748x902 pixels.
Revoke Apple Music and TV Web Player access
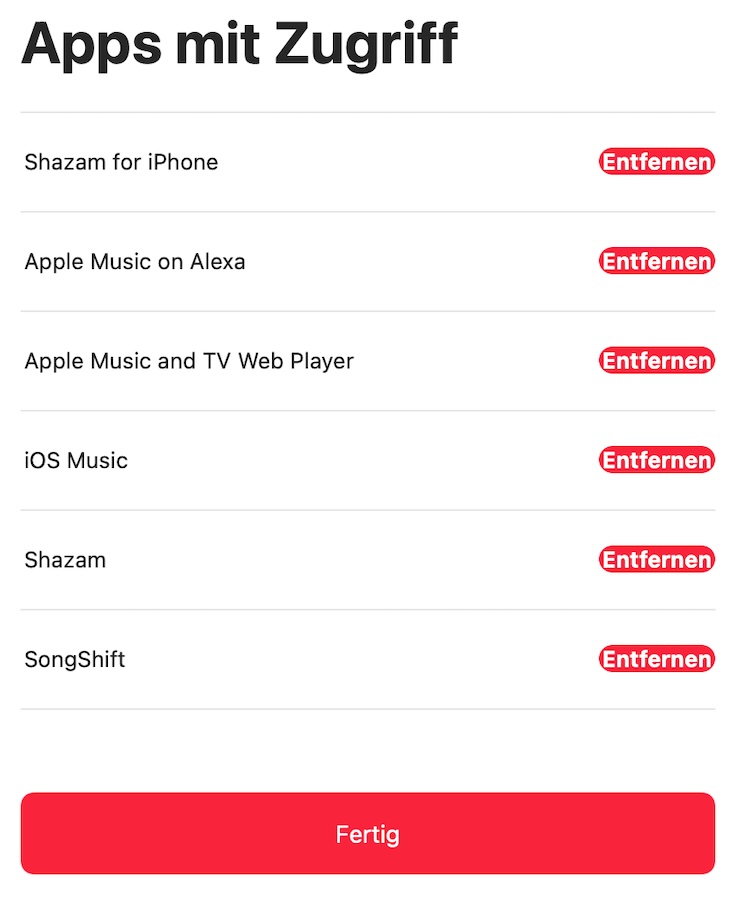pos(657,361)
